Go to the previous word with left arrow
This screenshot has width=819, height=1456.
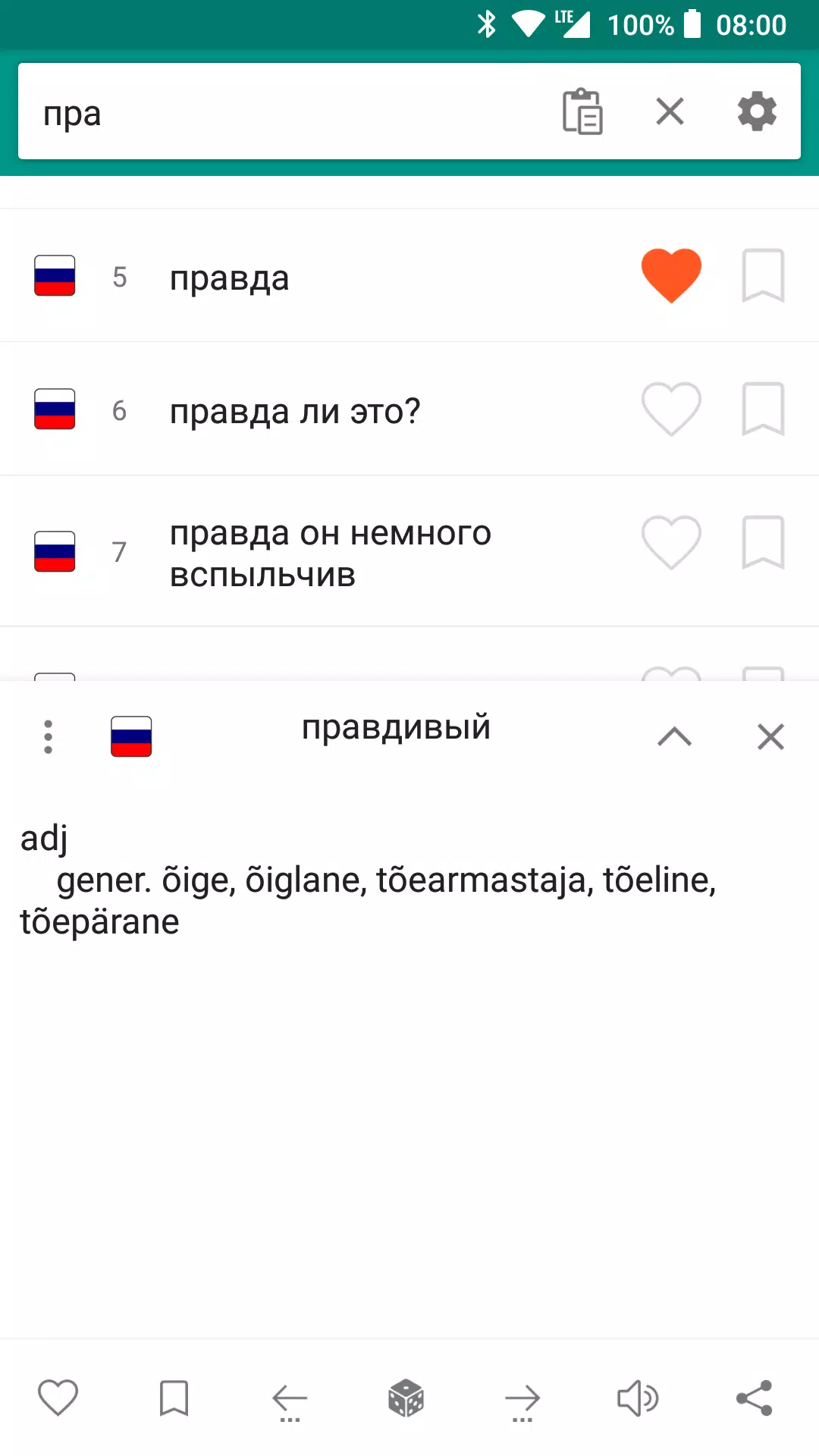[x=290, y=1399]
